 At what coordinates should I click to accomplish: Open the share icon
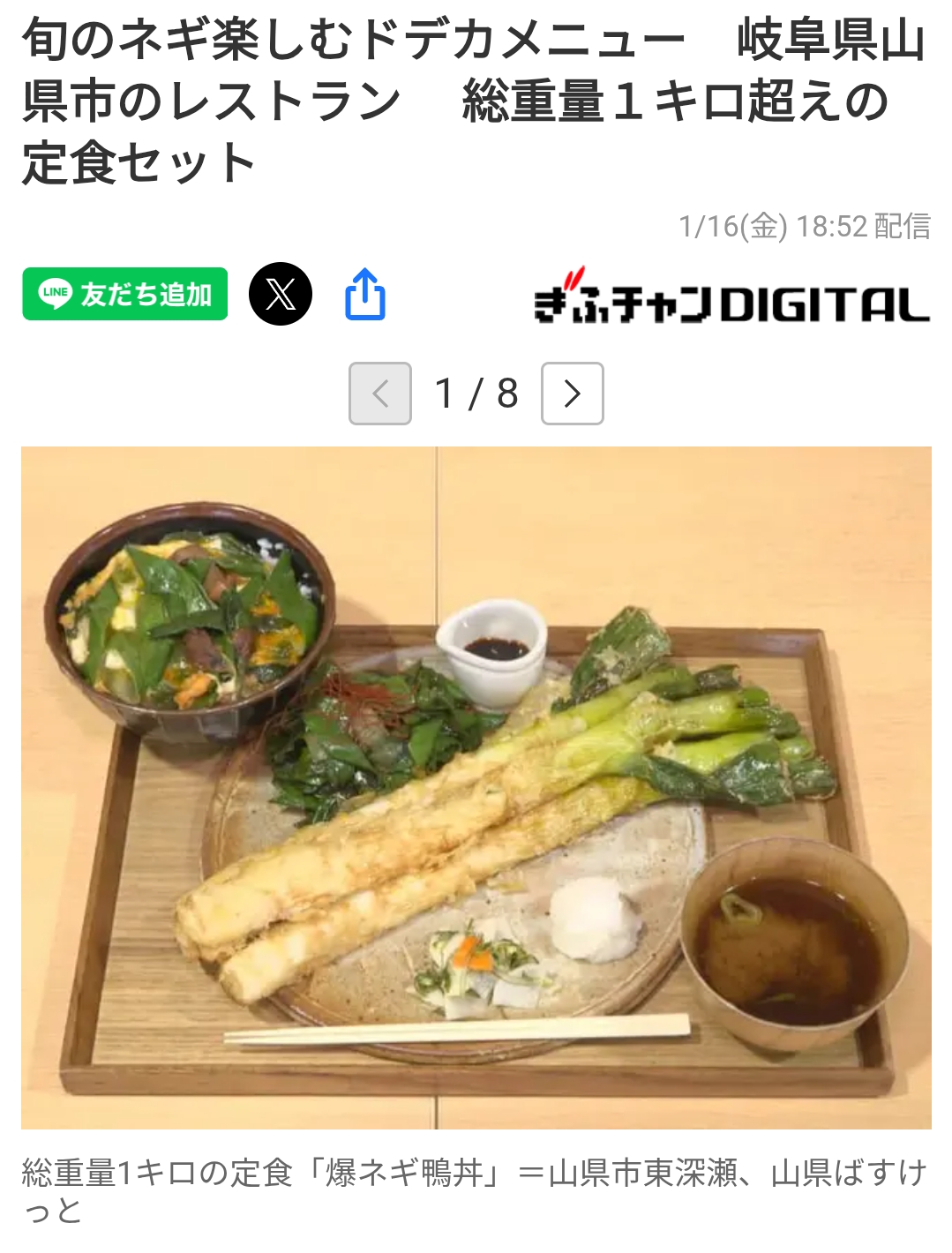(364, 294)
